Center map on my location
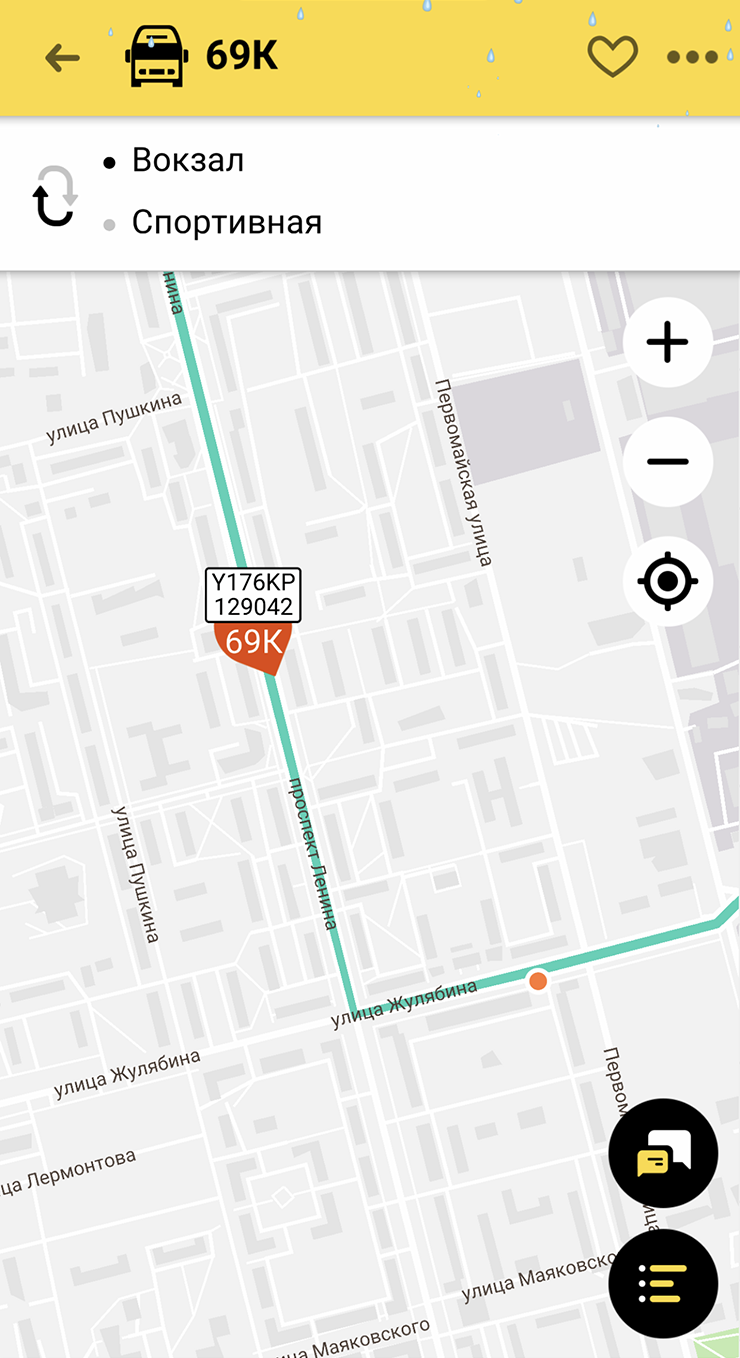740x1358 pixels. (x=667, y=581)
